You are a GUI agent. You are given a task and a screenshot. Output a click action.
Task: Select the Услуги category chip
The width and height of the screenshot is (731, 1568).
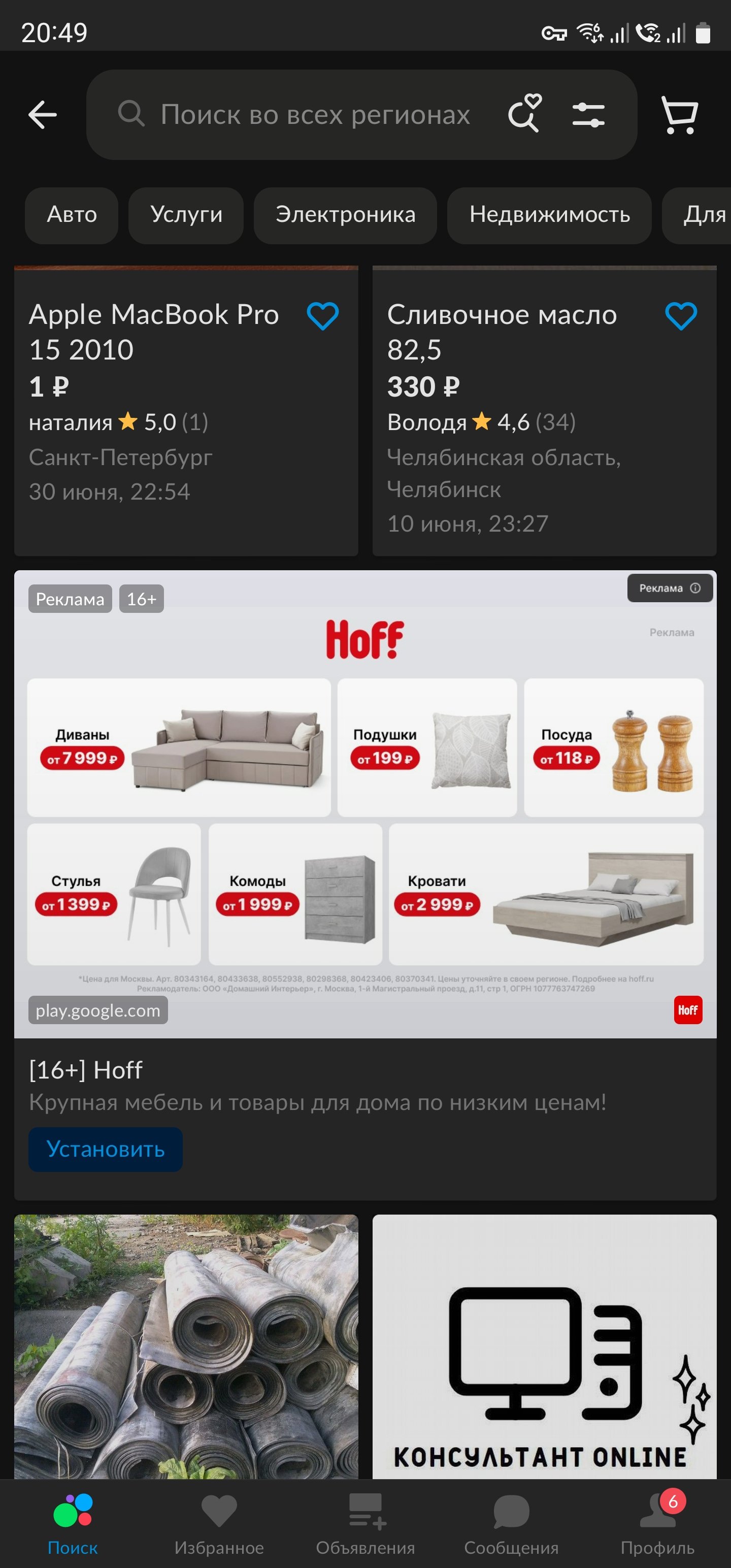[x=186, y=215]
